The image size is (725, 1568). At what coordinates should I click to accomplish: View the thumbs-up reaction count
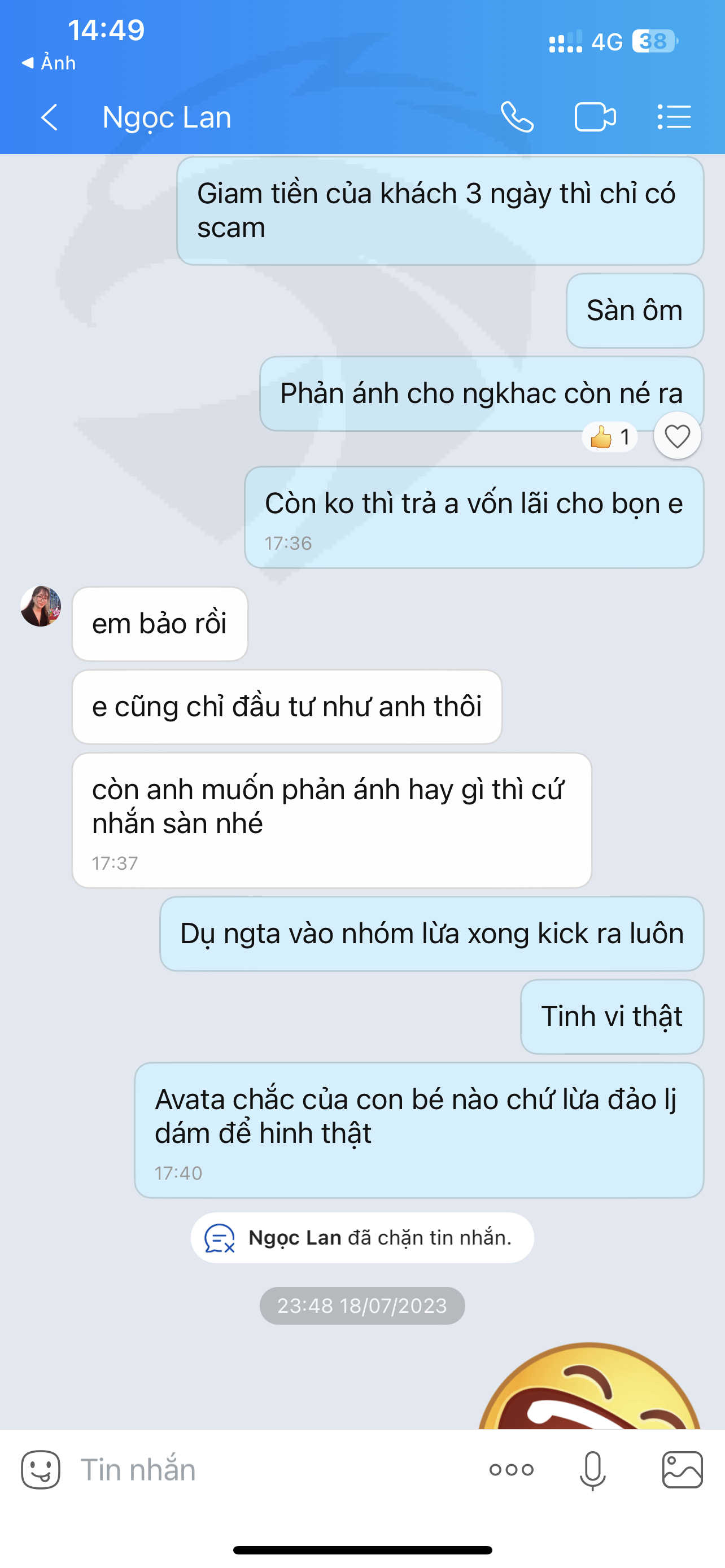click(610, 436)
